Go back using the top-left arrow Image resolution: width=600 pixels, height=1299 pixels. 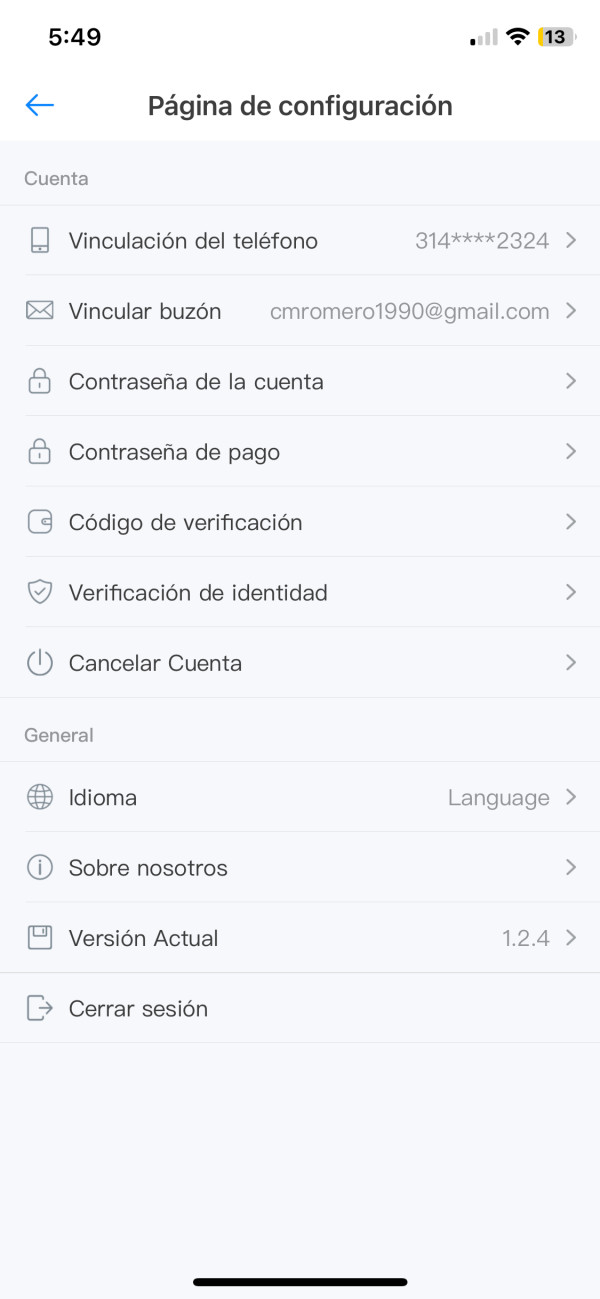pos(40,105)
